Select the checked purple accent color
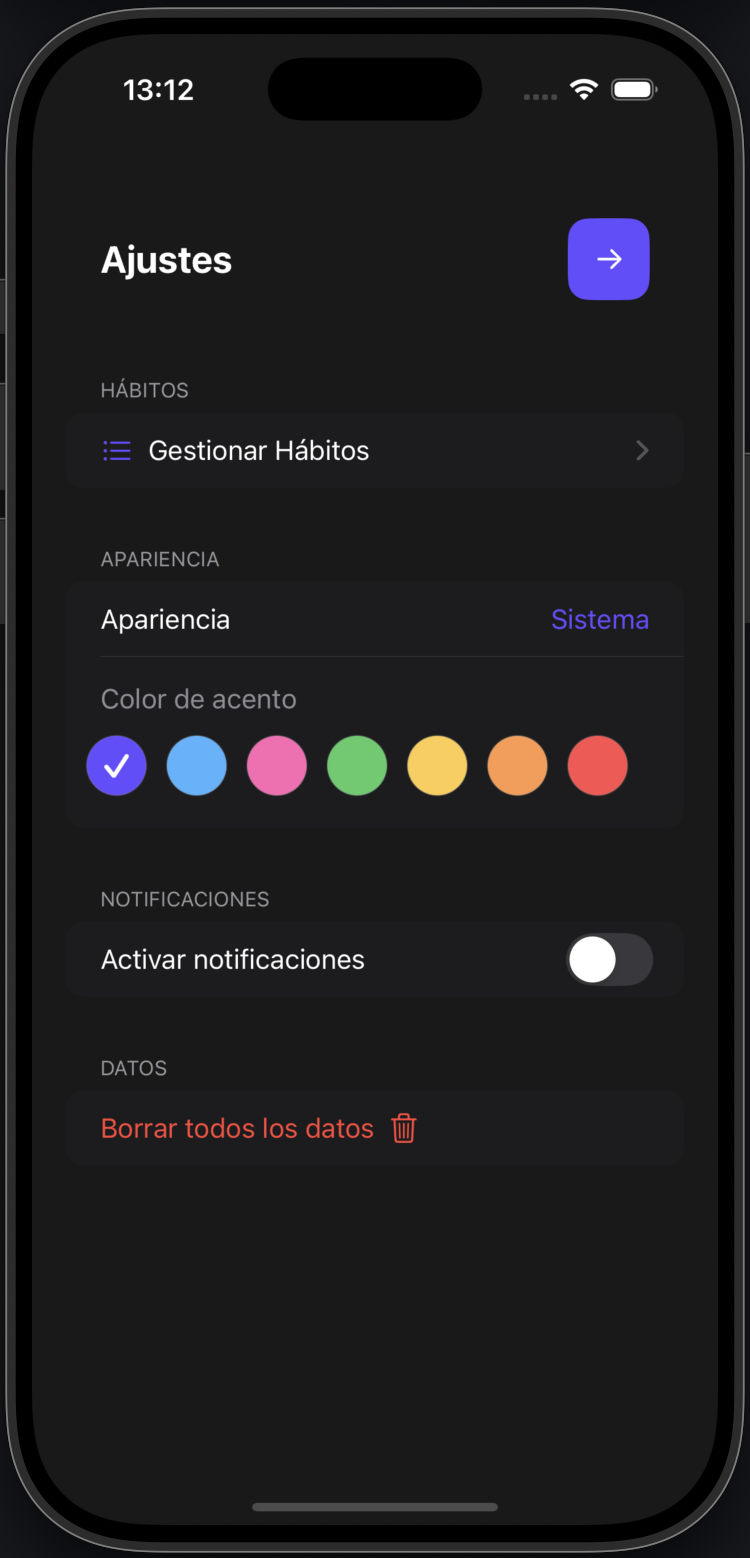The height and width of the screenshot is (1558, 750). pyautogui.click(x=116, y=765)
